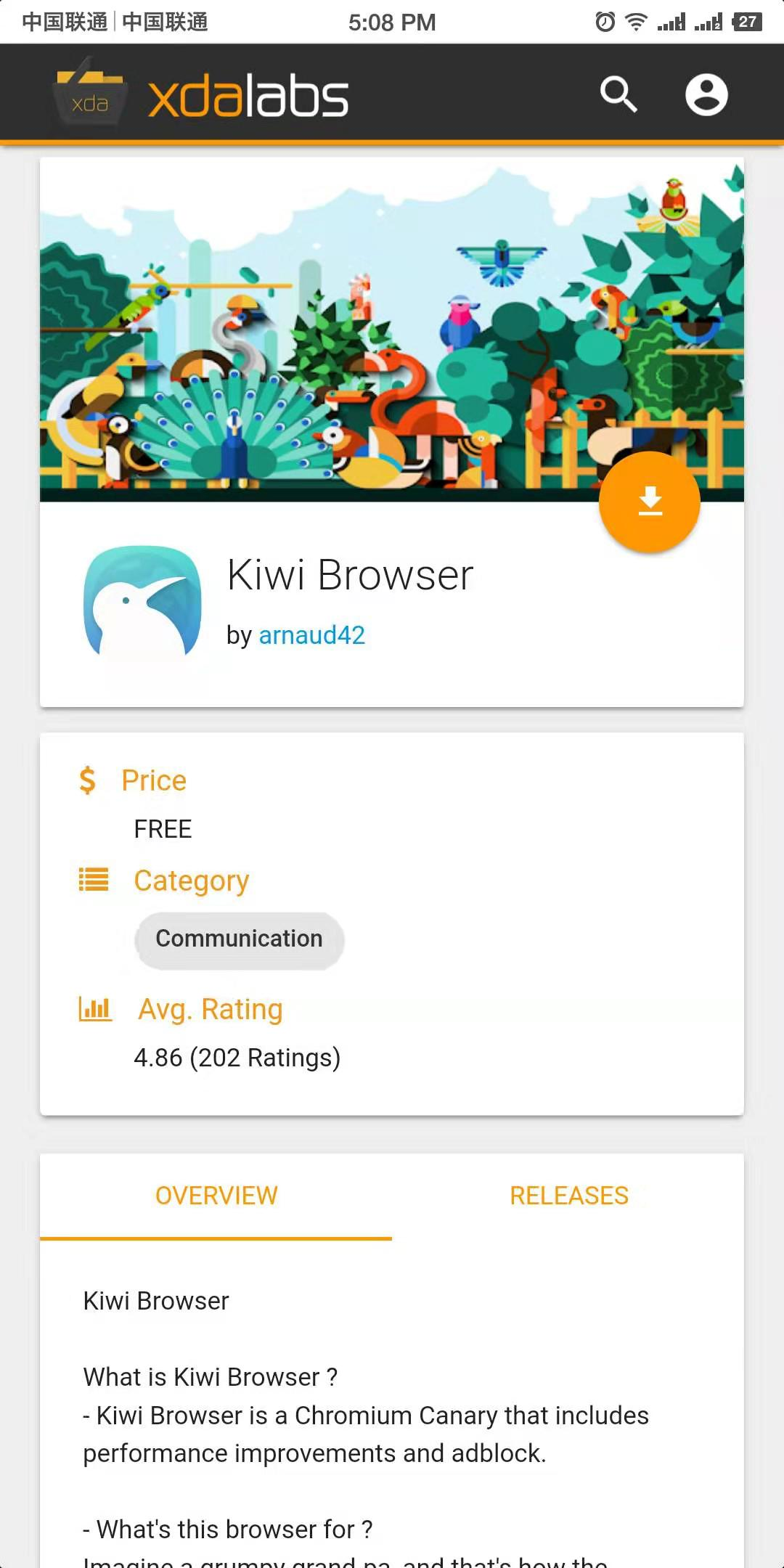This screenshot has height=1568, width=784.
Task: Select the OVERVIEW tab
Action: [x=216, y=1195]
